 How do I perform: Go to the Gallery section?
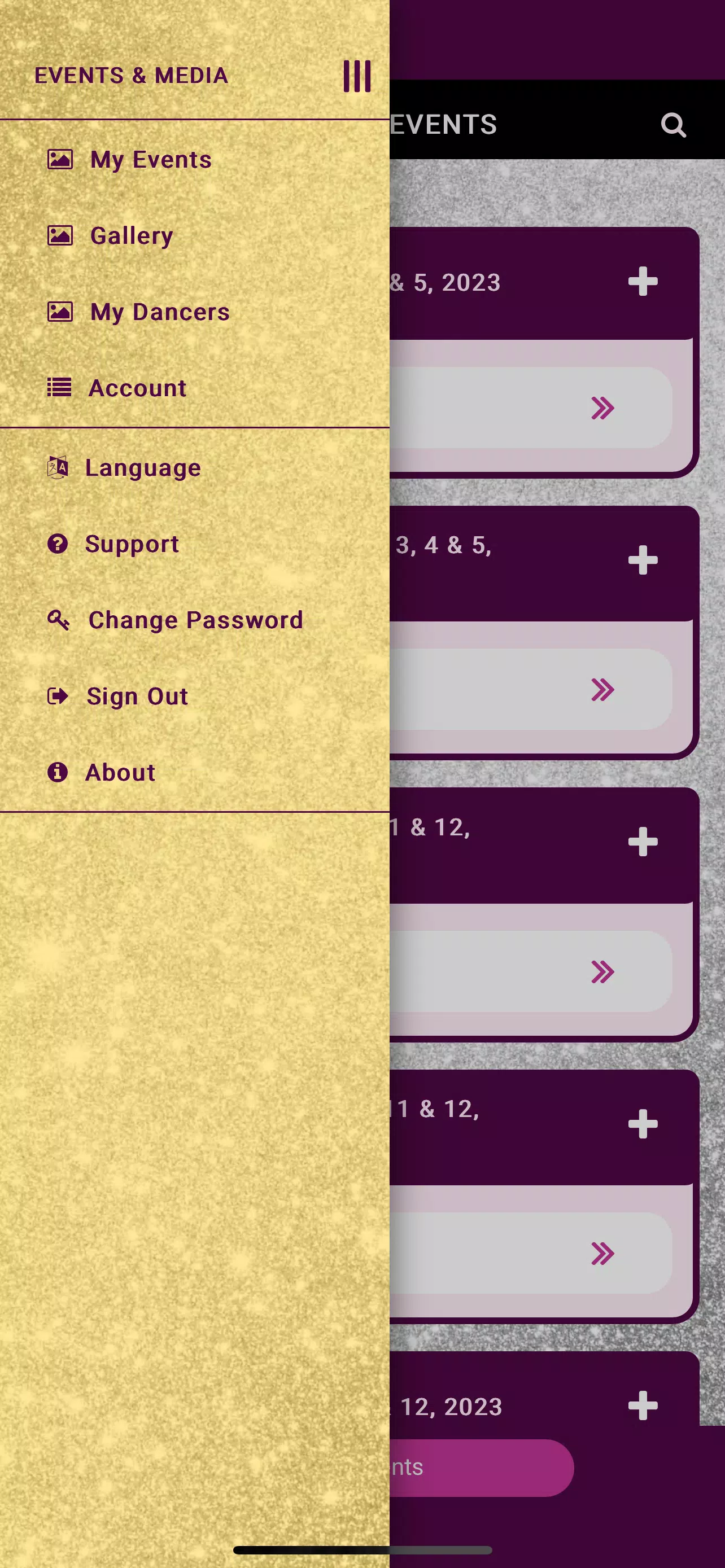pos(131,235)
